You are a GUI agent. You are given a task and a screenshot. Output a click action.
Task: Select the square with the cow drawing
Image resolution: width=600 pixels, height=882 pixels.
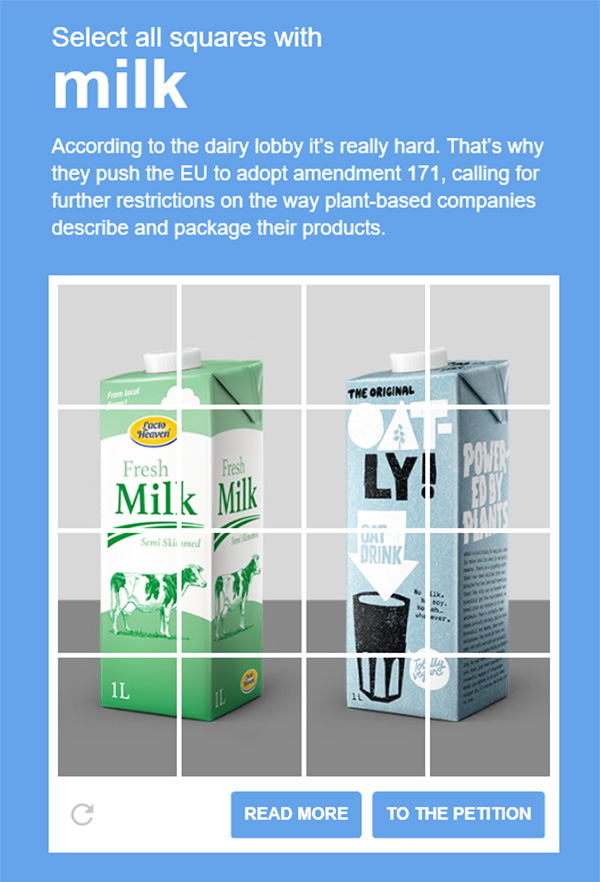click(117, 592)
